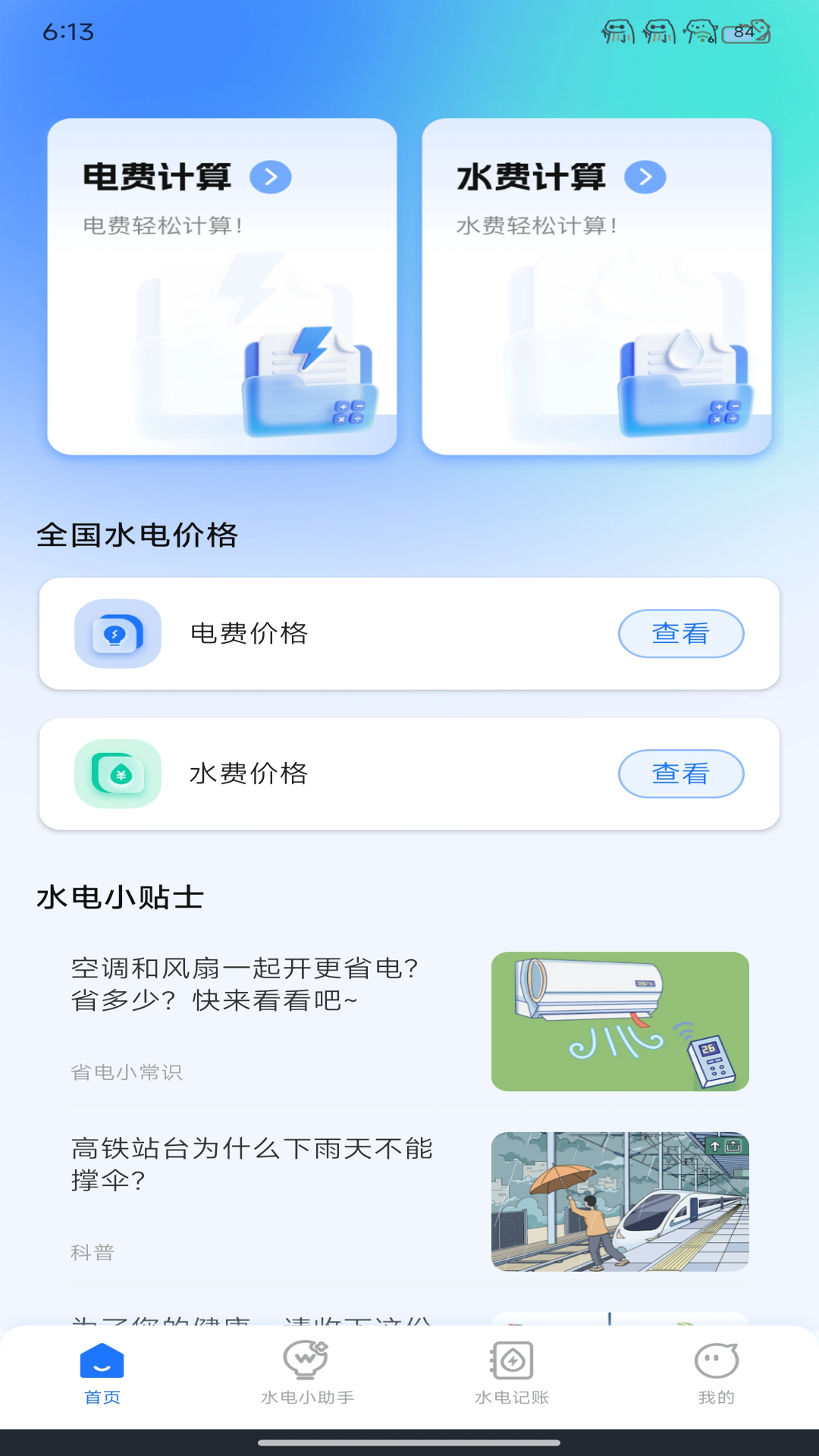
Task: Click the battery indicator showing 84
Action: (x=746, y=32)
